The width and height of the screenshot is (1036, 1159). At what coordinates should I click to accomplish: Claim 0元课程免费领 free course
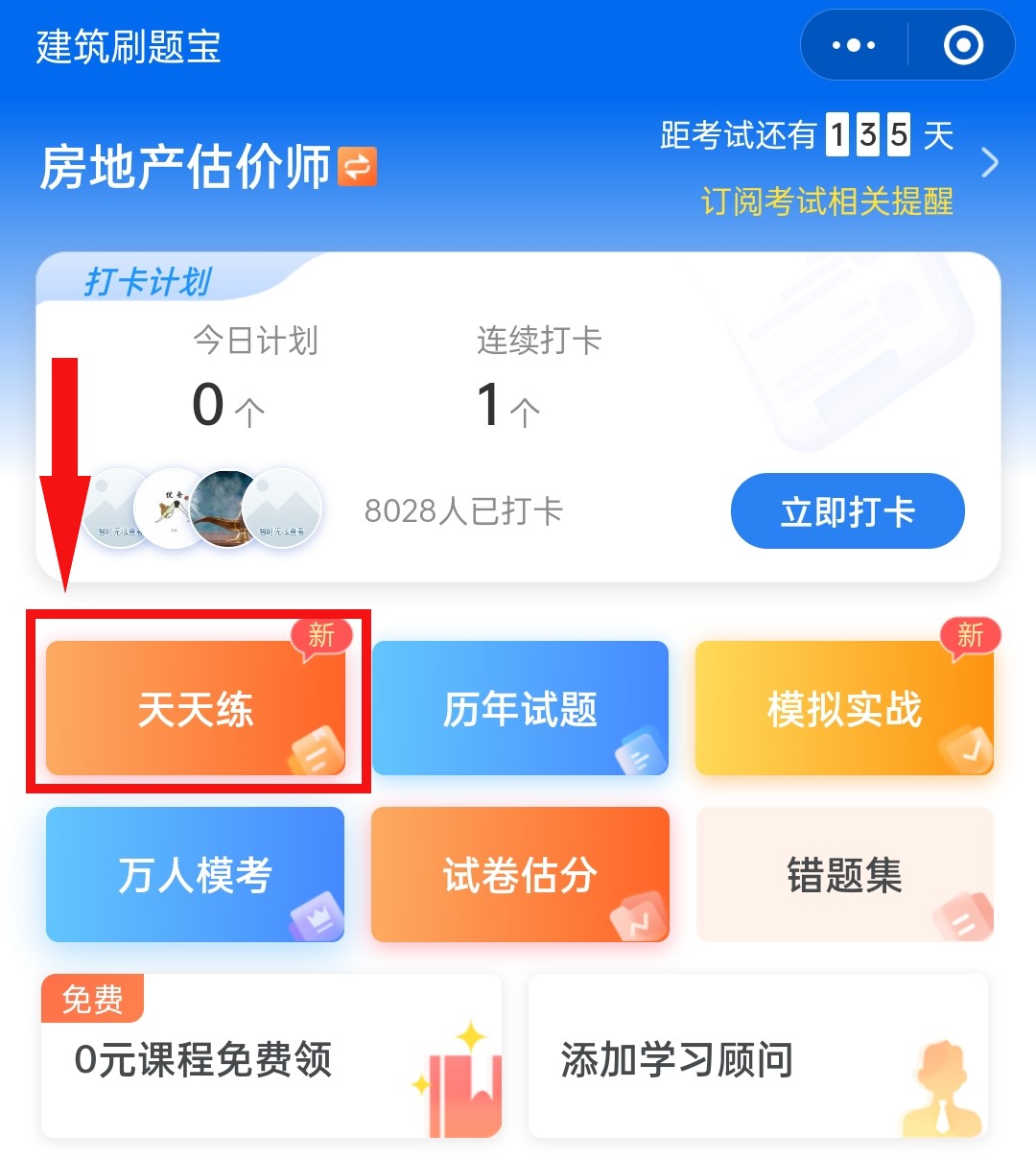pos(271,1057)
